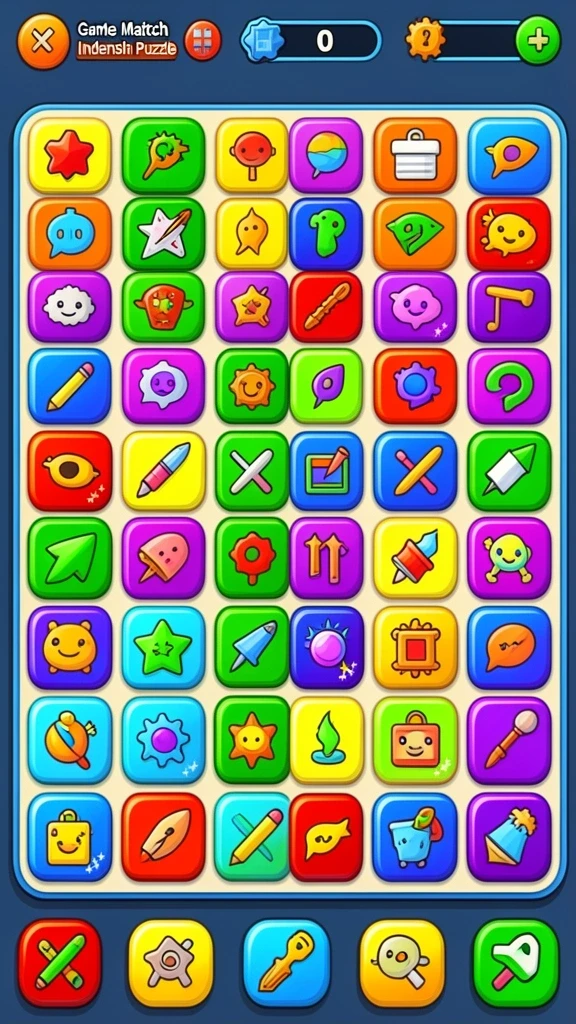Tap the yellow pencil on blue tile

click(69, 386)
